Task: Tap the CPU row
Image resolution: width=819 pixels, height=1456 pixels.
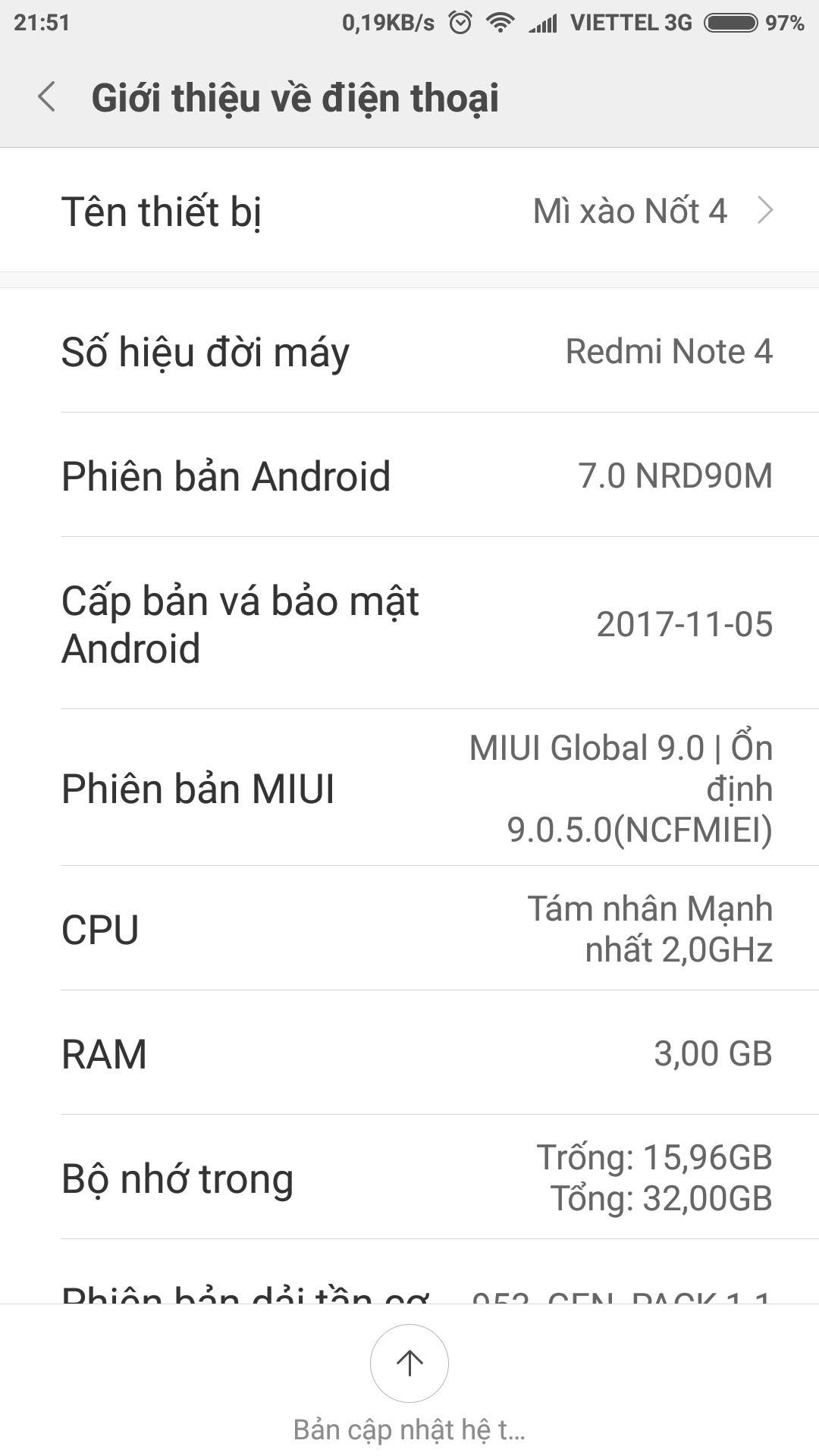Action: 409,928
